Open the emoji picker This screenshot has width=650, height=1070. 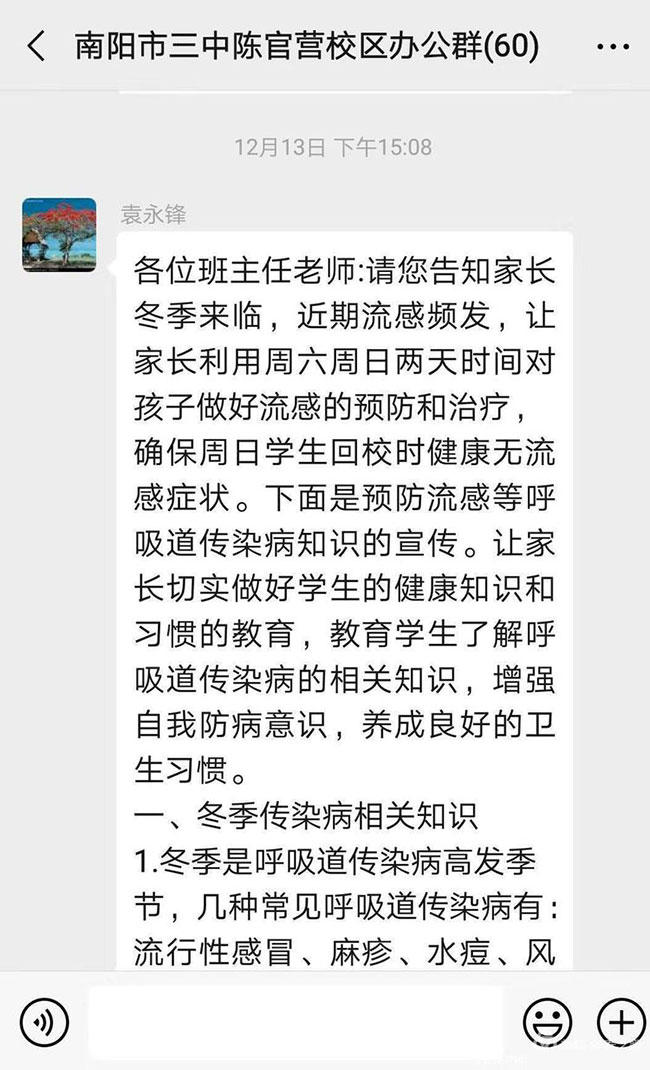point(548,1022)
